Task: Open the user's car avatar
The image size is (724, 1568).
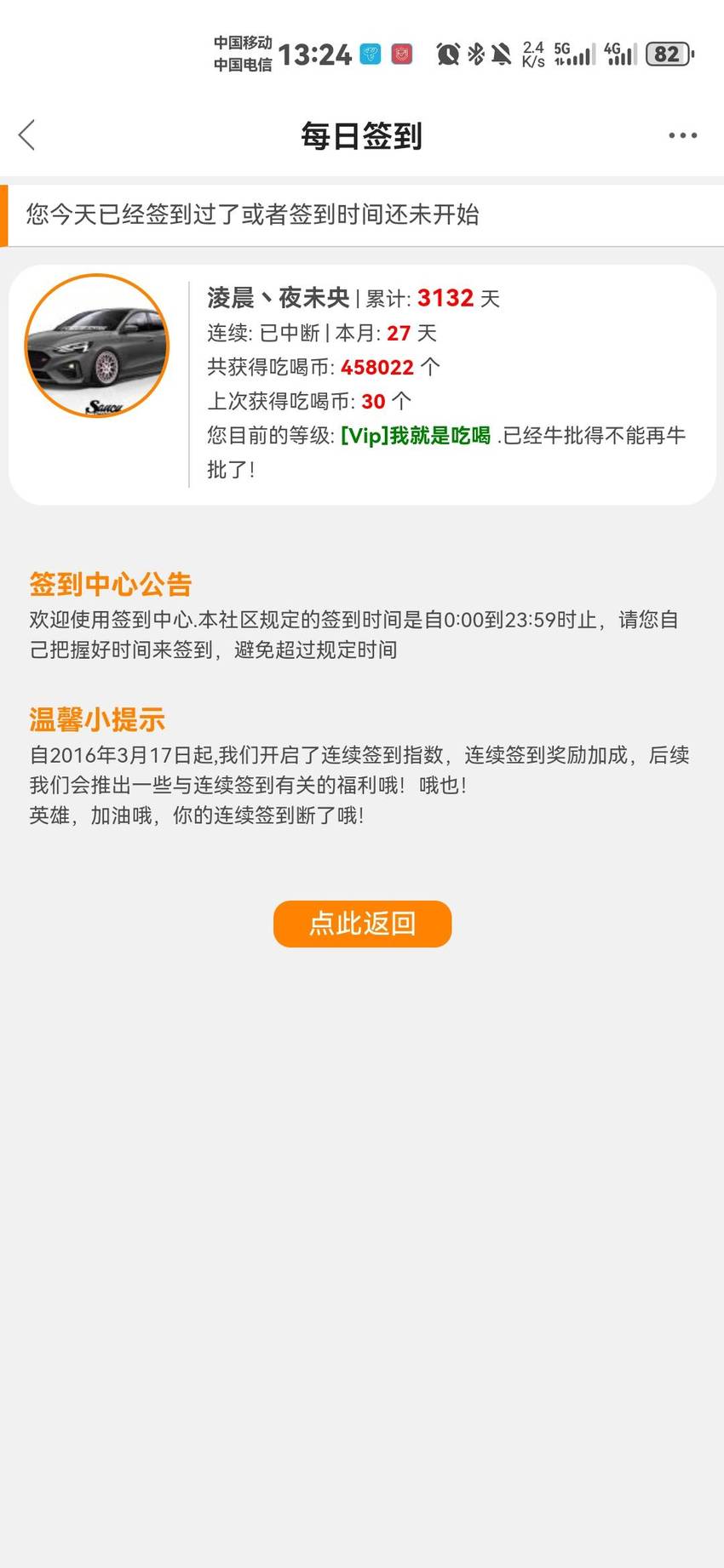Action: (x=97, y=345)
